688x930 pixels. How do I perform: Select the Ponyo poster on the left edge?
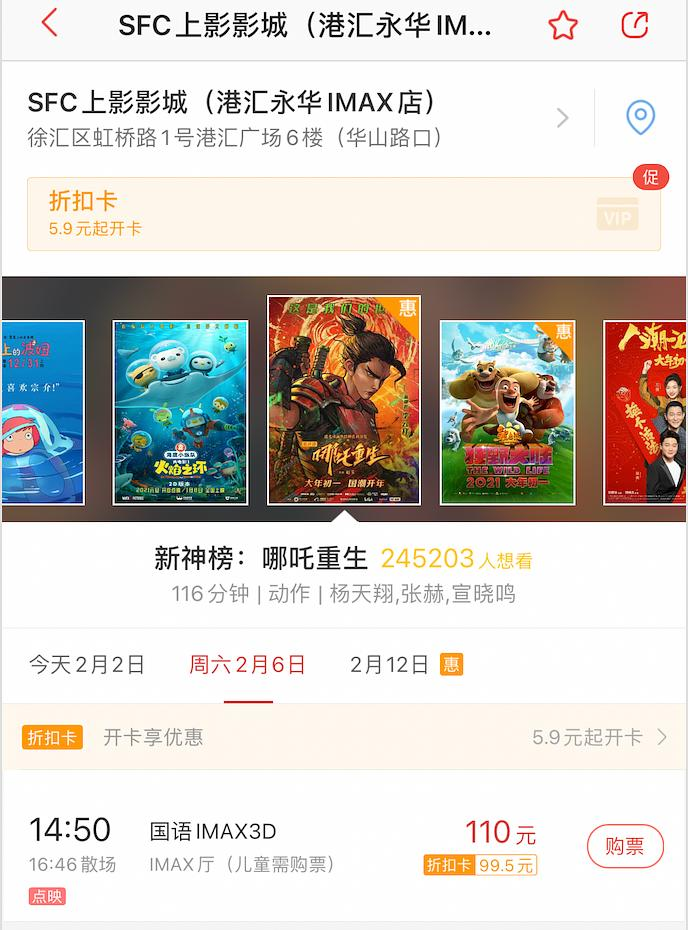[x=42, y=412]
